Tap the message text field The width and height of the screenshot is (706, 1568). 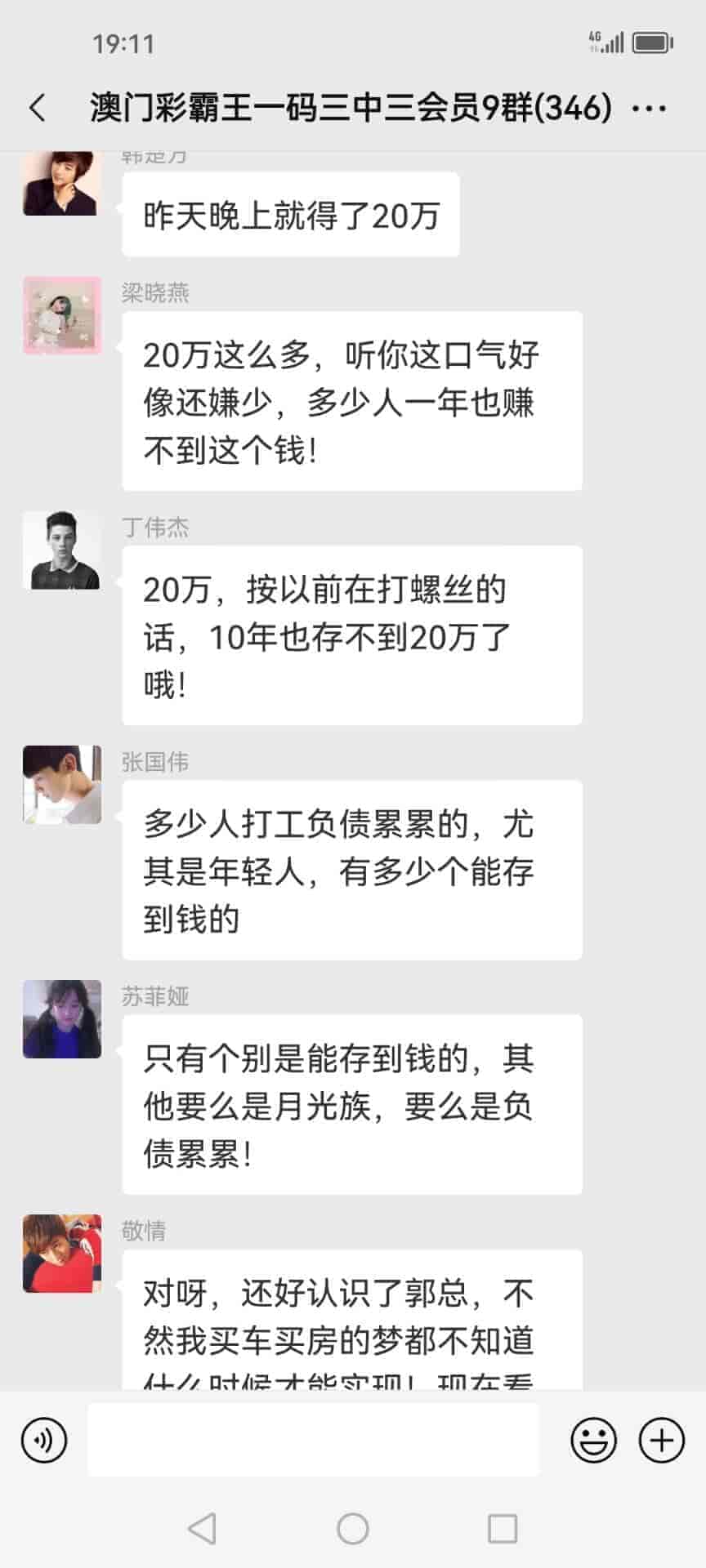pyautogui.click(x=313, y=1439)
